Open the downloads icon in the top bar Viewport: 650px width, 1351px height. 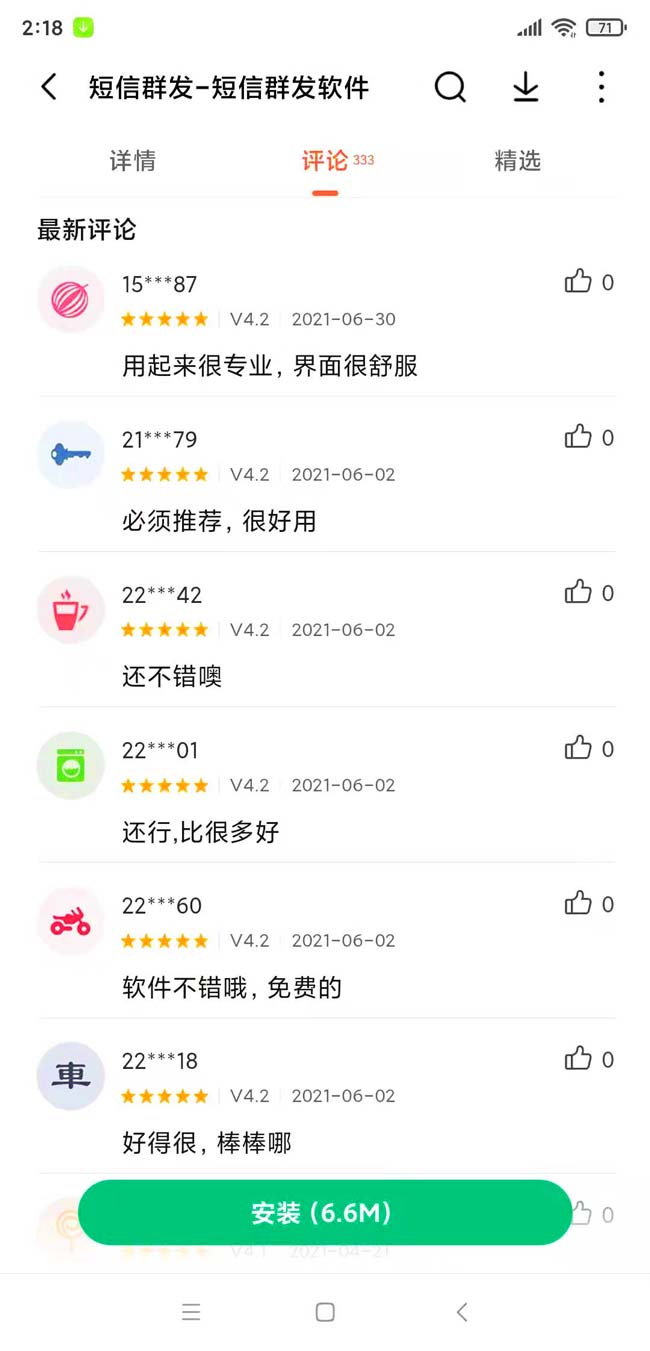pyautogui.click(x=526, y=87)
